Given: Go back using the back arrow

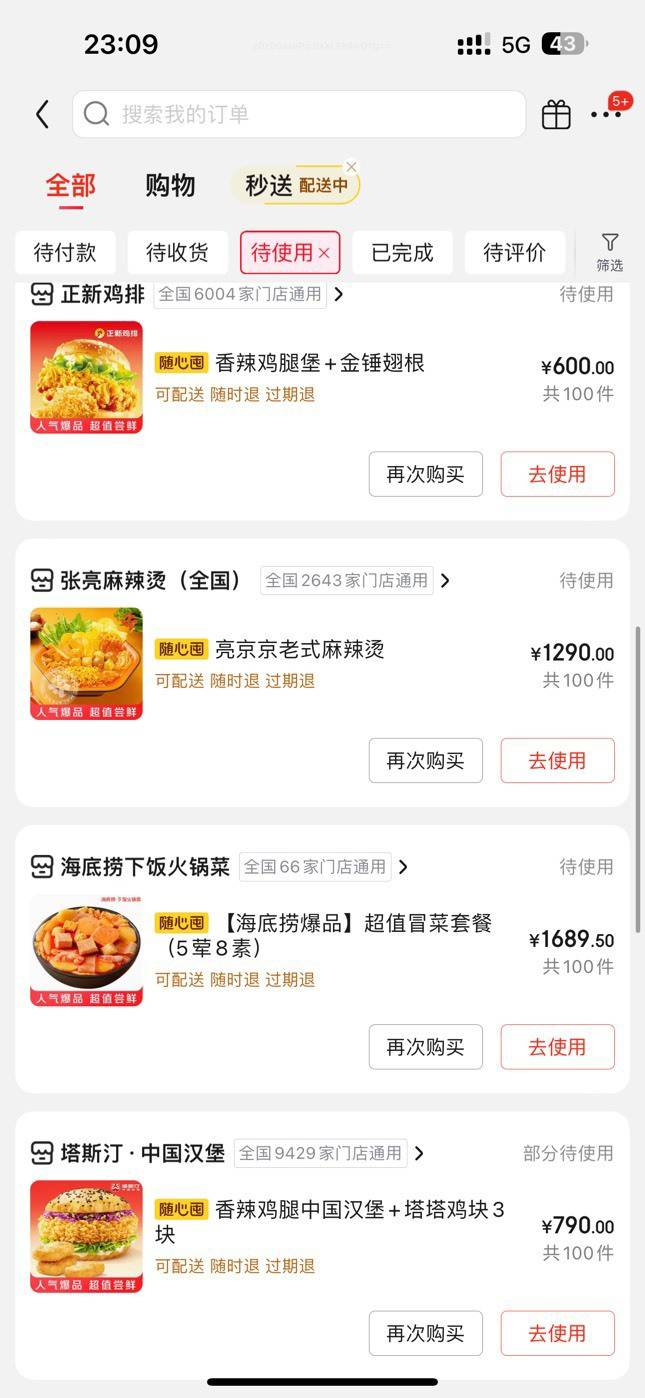Looking at the screenshot, I should (x=42, y=114).
